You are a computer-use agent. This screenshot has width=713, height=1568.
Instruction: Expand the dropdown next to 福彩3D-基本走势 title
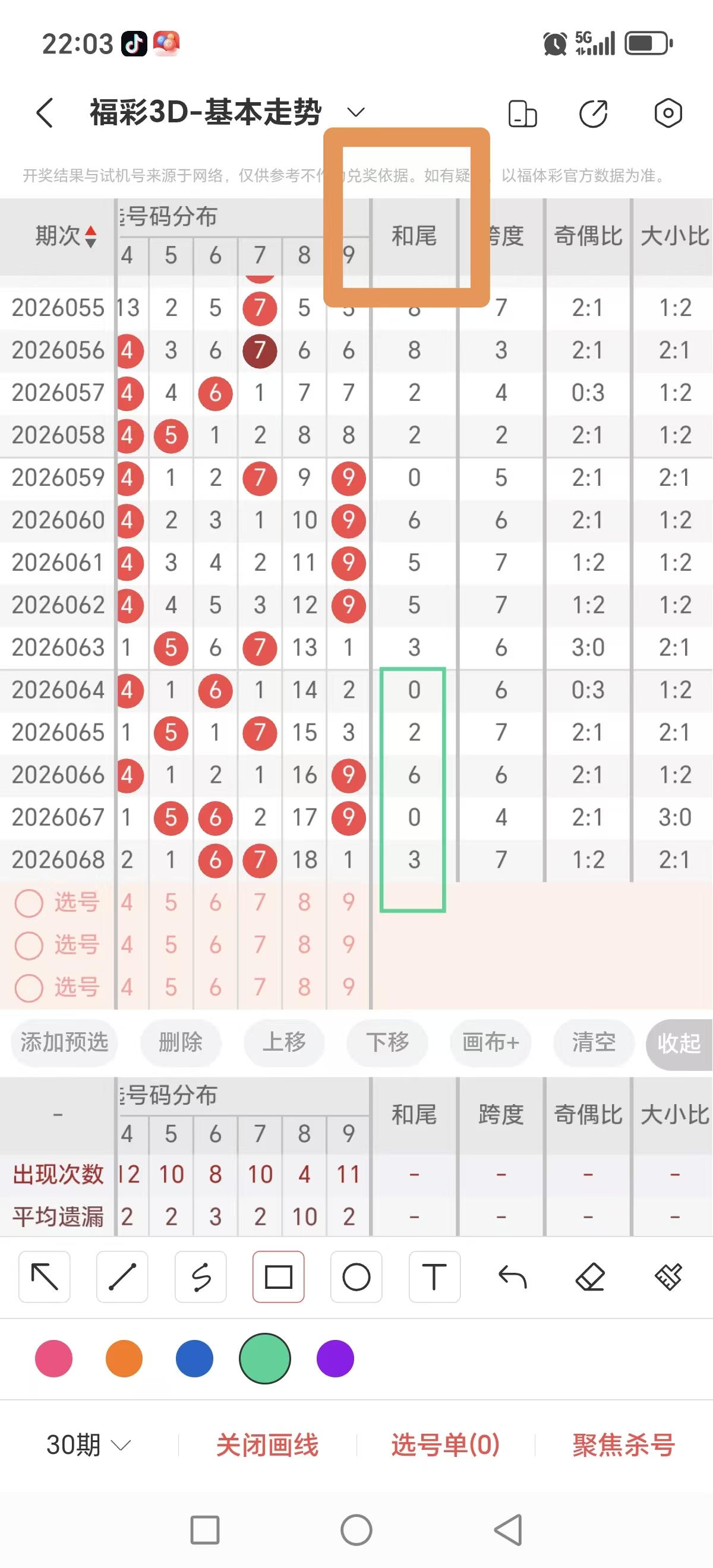356,112
